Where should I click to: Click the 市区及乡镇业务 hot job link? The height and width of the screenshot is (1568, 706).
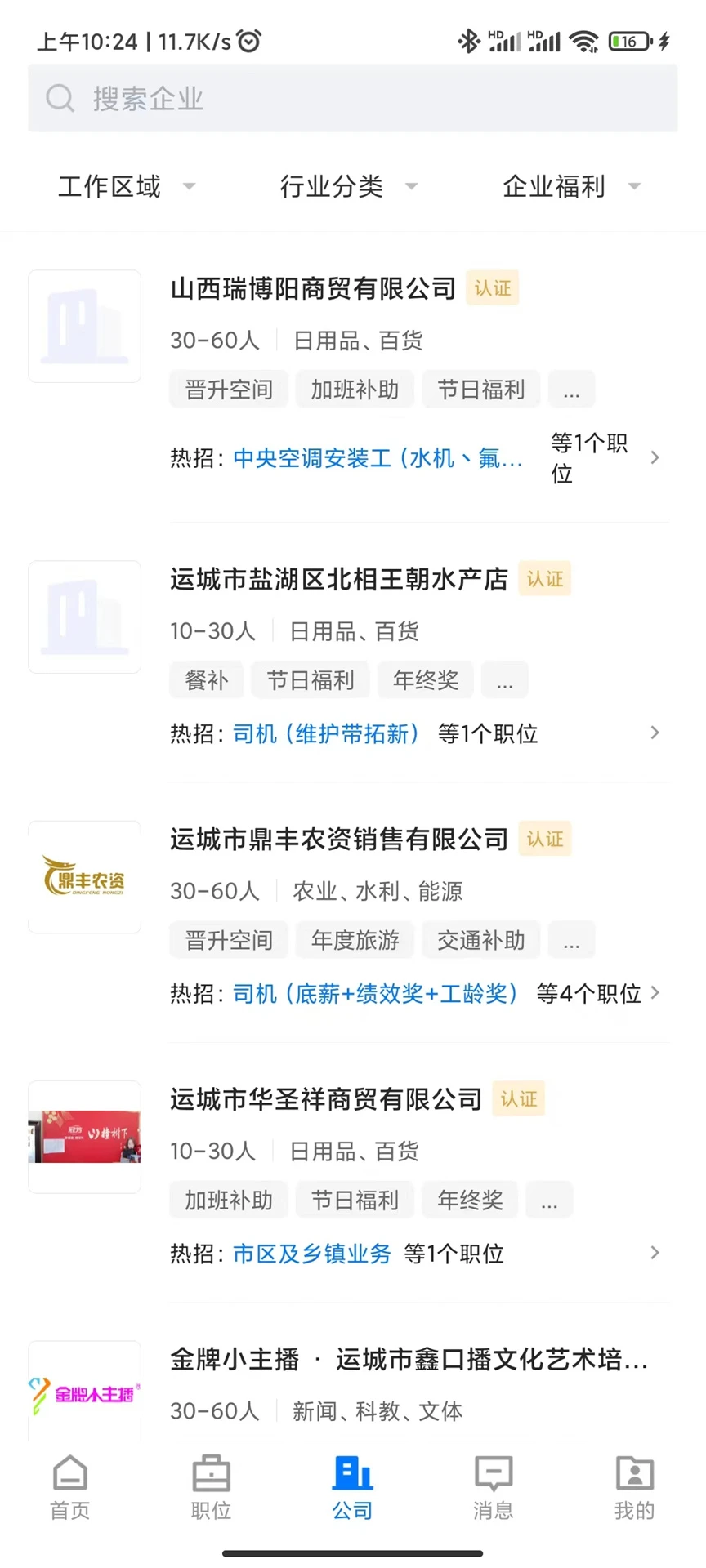[311, 1254]
